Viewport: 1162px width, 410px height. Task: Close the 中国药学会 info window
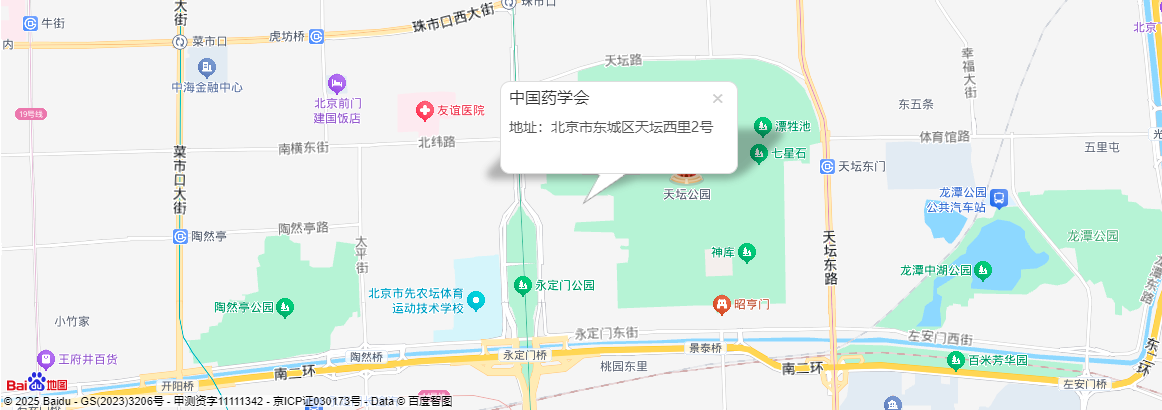click(x=717, y=98)
